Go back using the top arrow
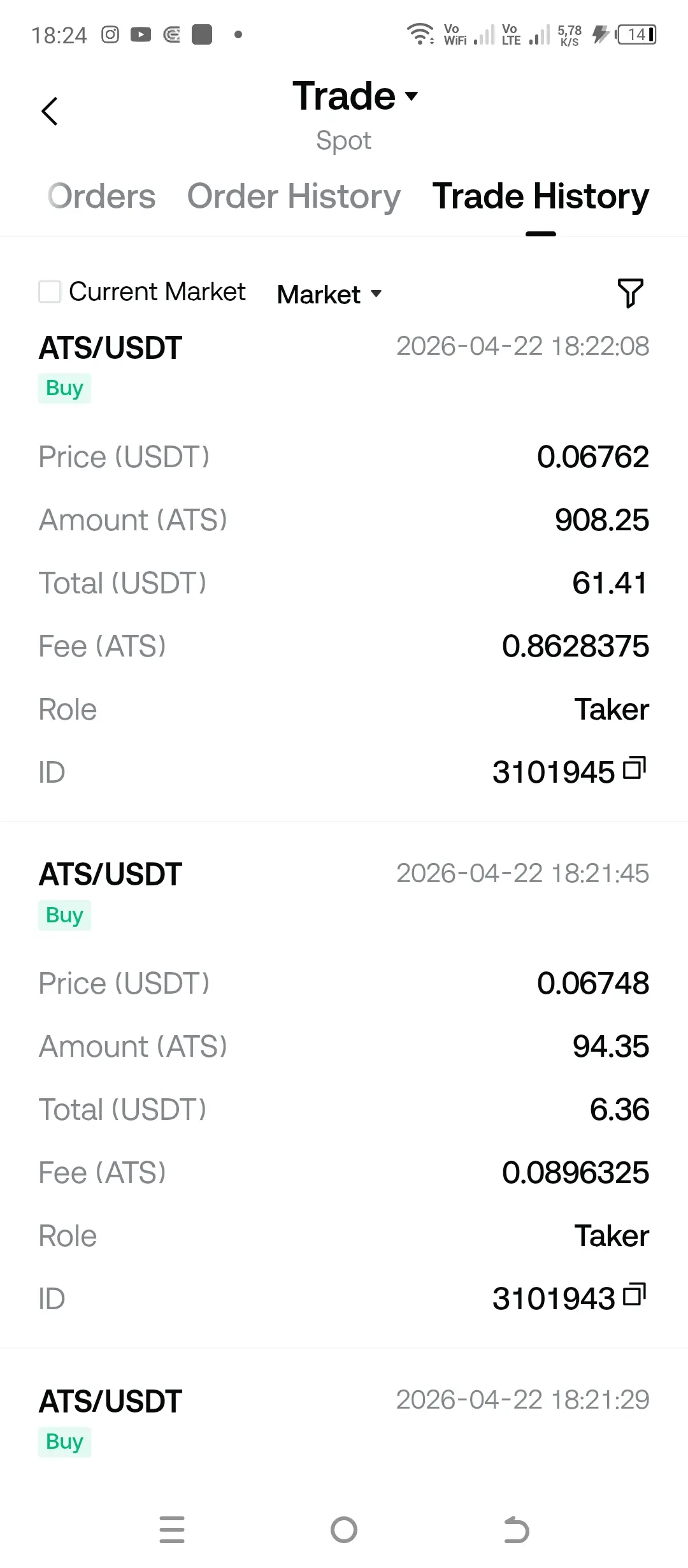 point(50,112)
